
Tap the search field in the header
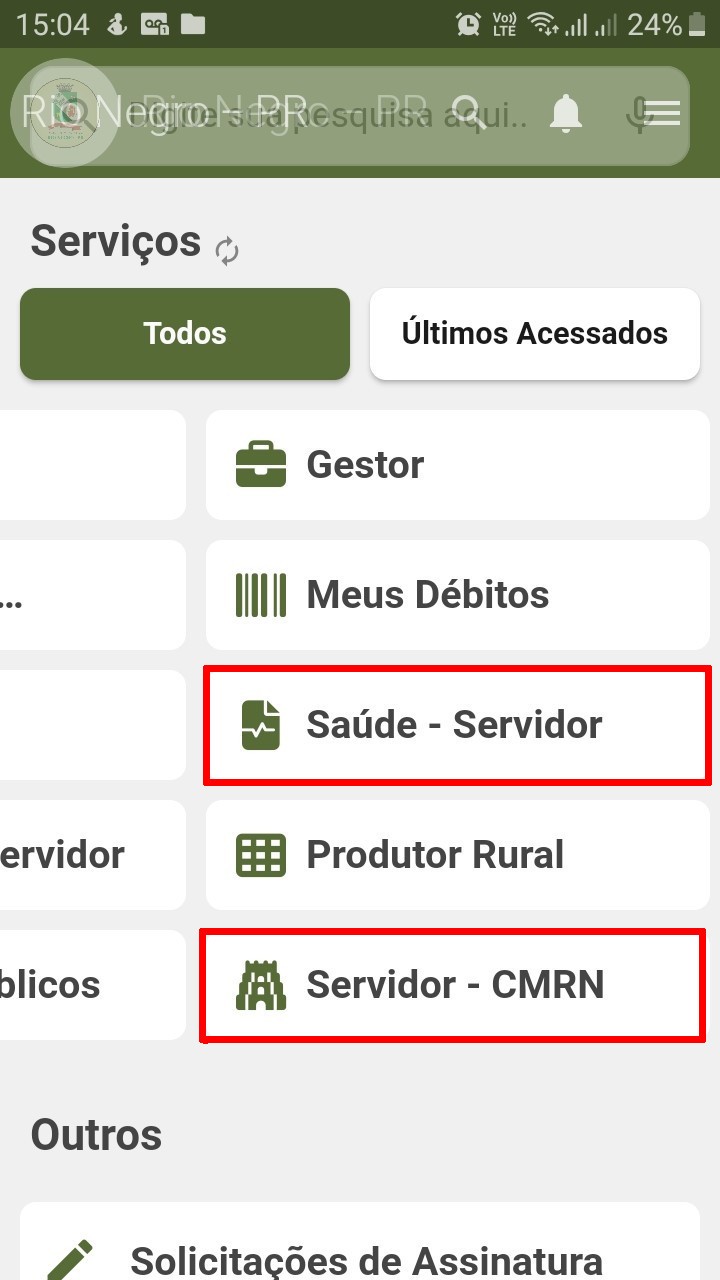click(360, 115)
